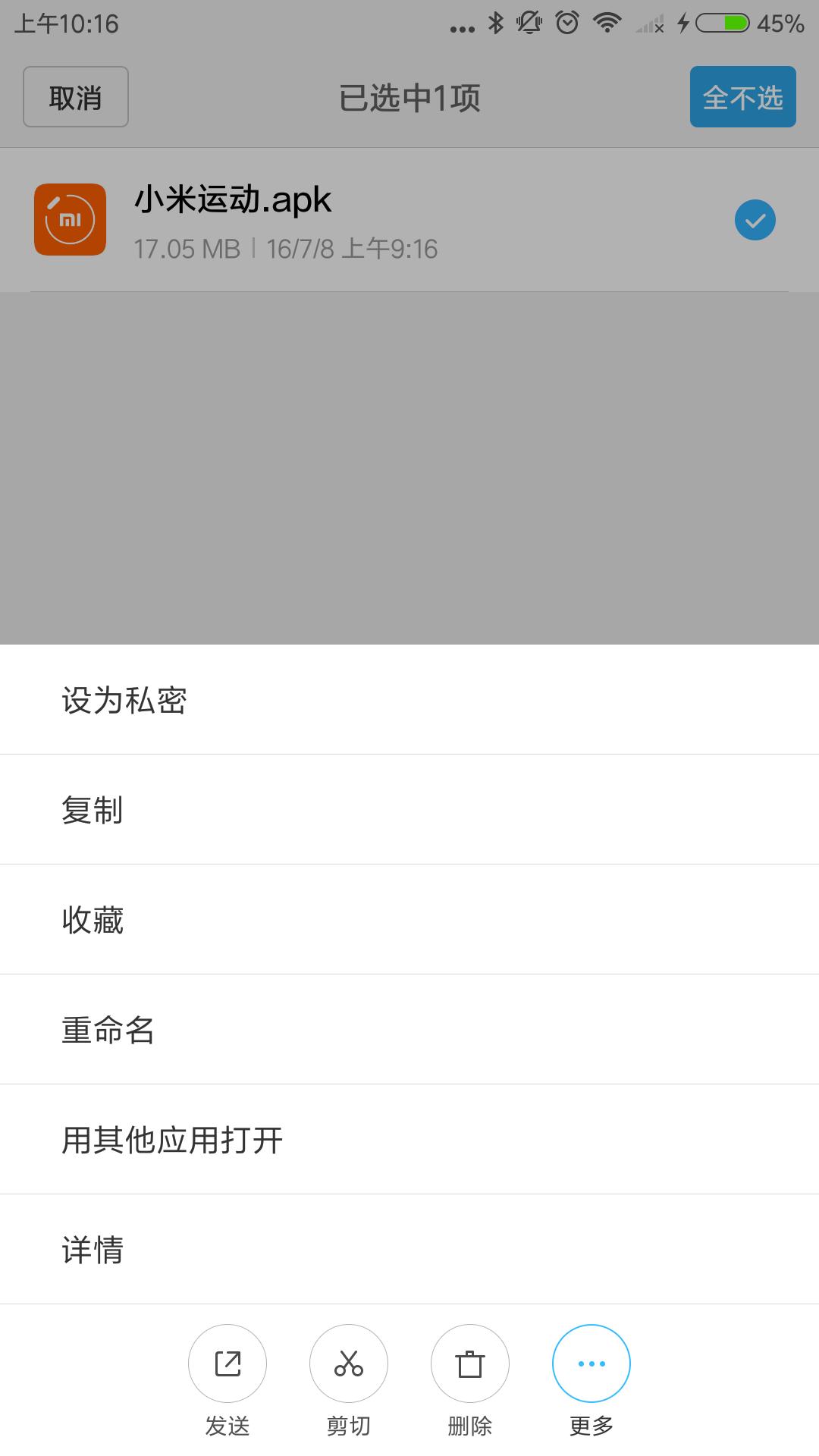Close the menu via 更多 button

coord(591,1363)
